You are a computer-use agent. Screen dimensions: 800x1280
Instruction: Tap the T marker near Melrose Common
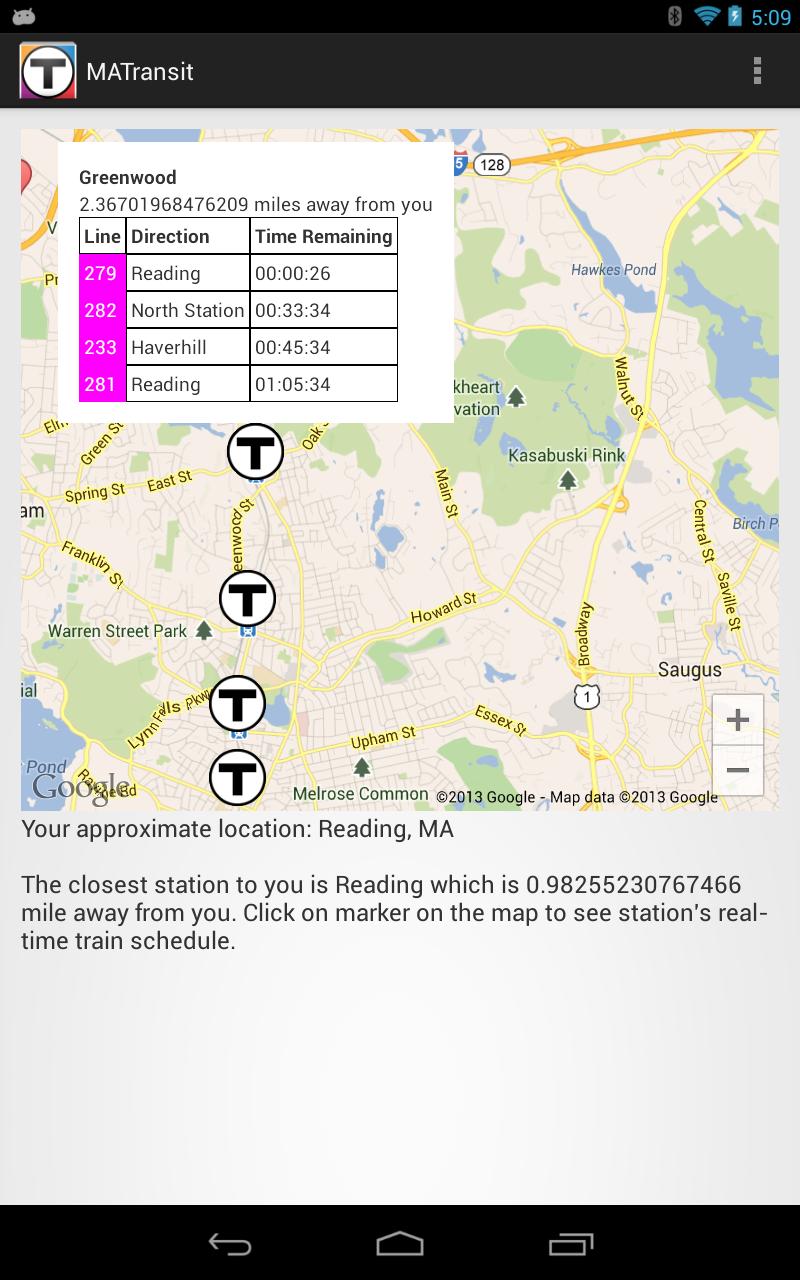click(237, 777)
